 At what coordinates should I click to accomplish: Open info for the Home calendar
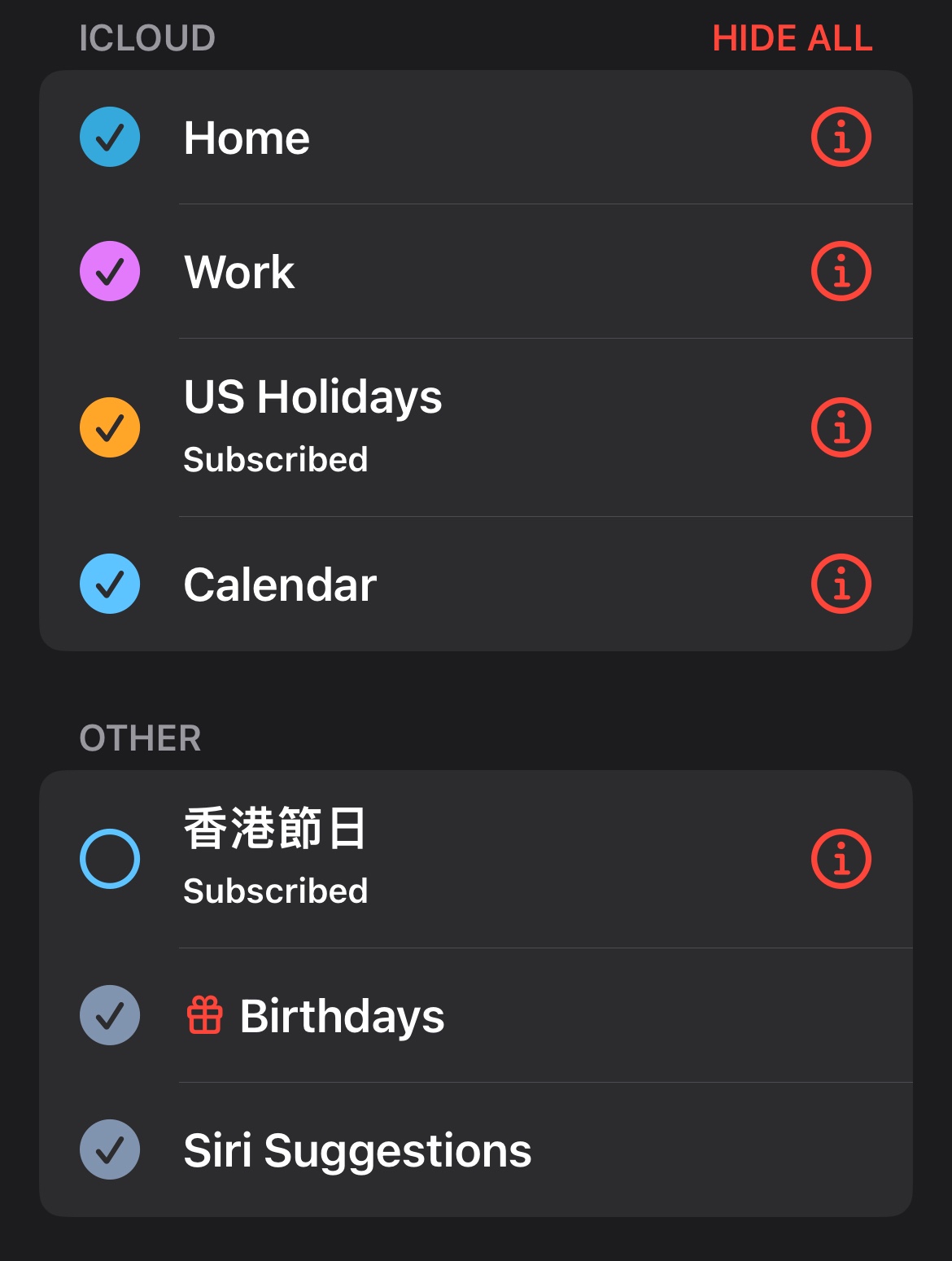(841, 137)
